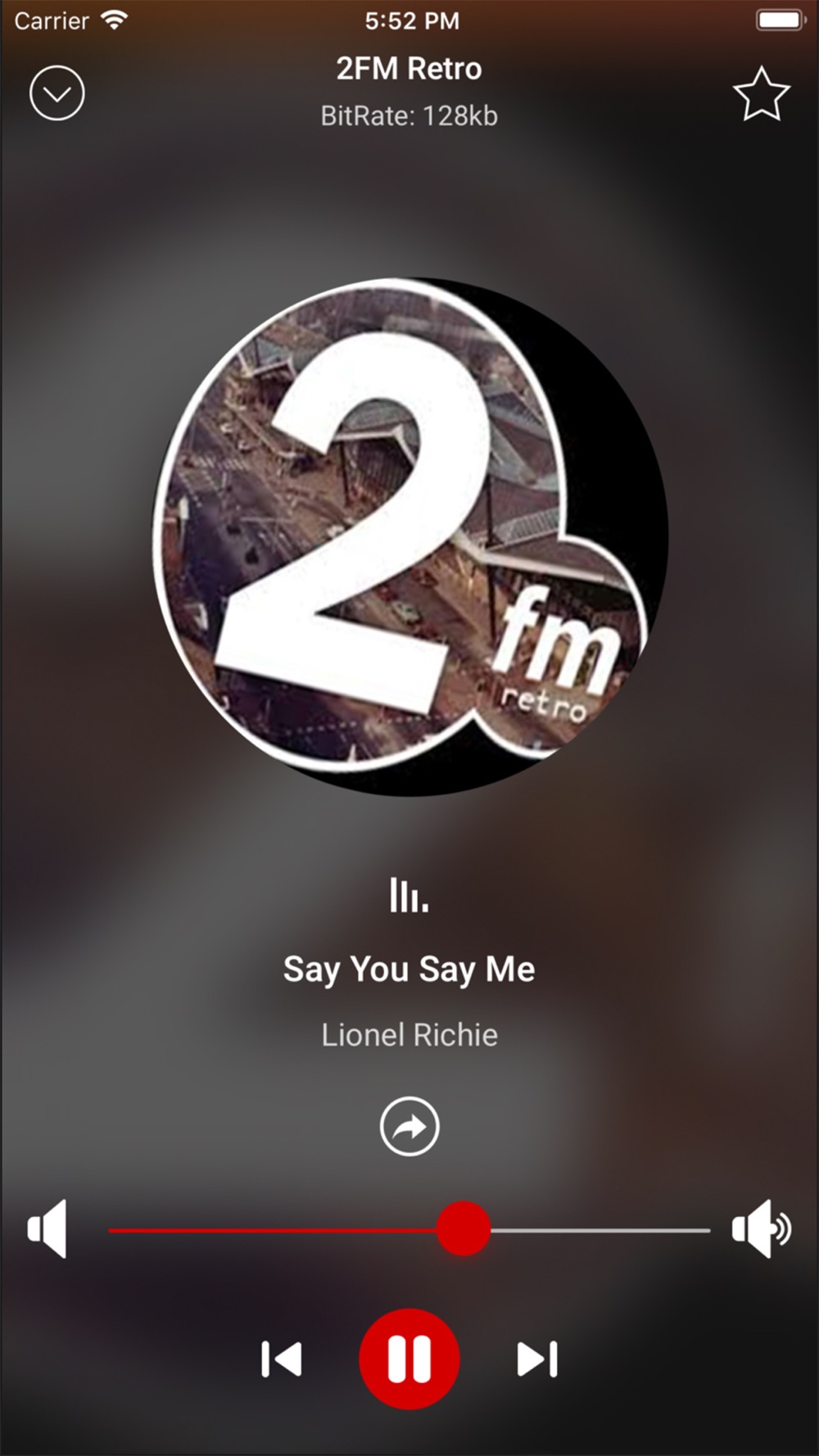The width and height of the screenshot is (819, 1456).
Task: Tap the red volume slider knob
Action: pos(464,1228)
